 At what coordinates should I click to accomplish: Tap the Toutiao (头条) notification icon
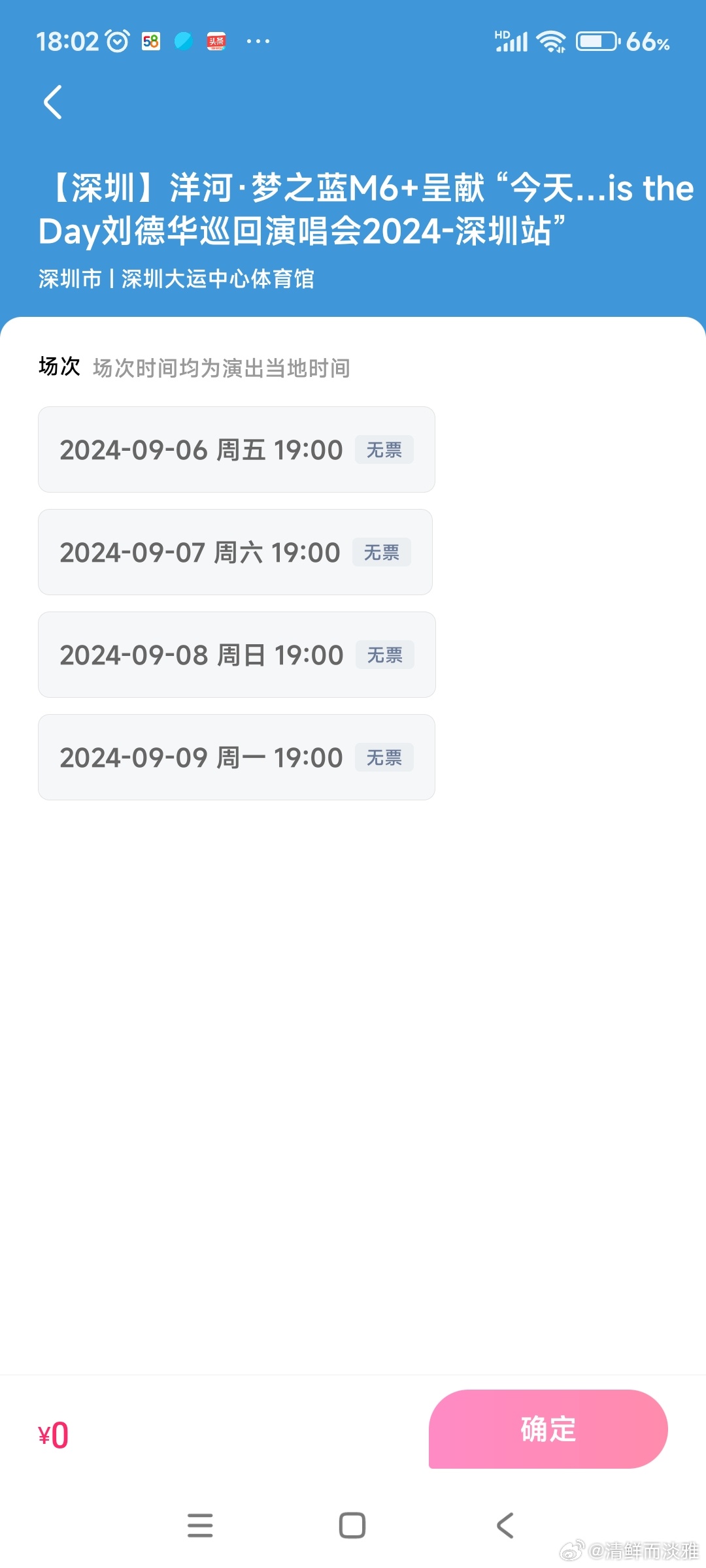tap(216, 41)
